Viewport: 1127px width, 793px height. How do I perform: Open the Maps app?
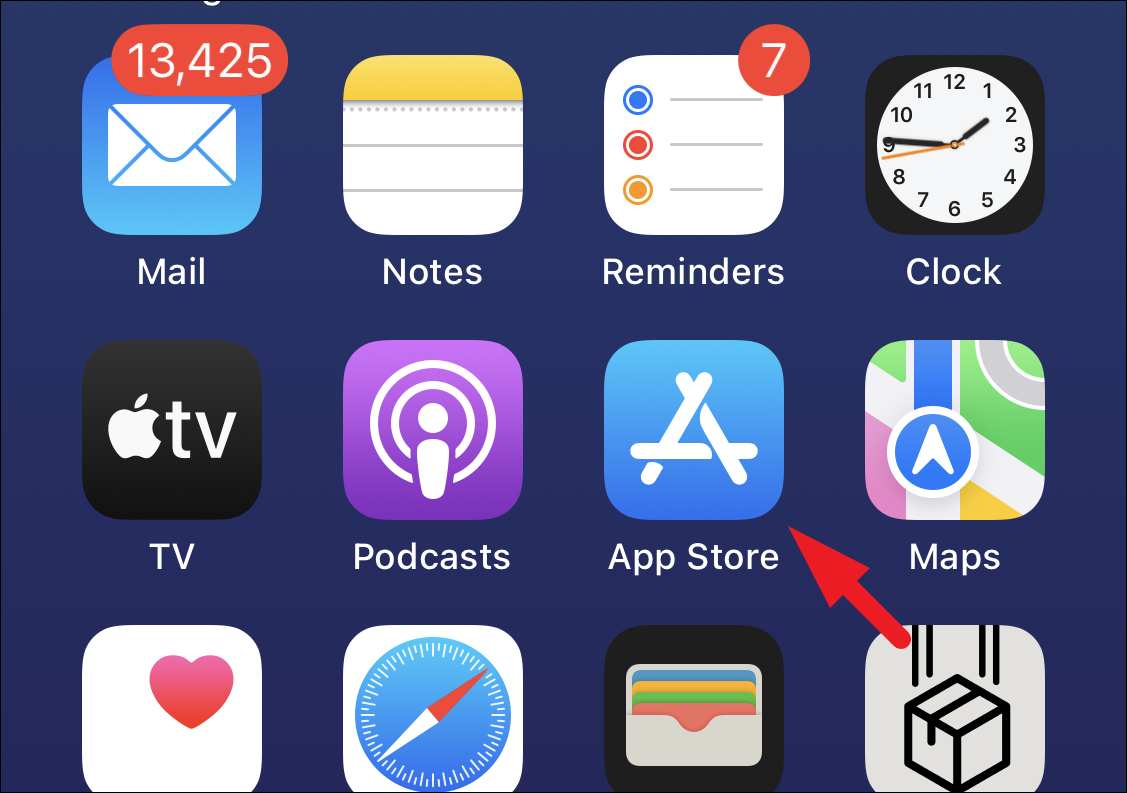point(954,430)
